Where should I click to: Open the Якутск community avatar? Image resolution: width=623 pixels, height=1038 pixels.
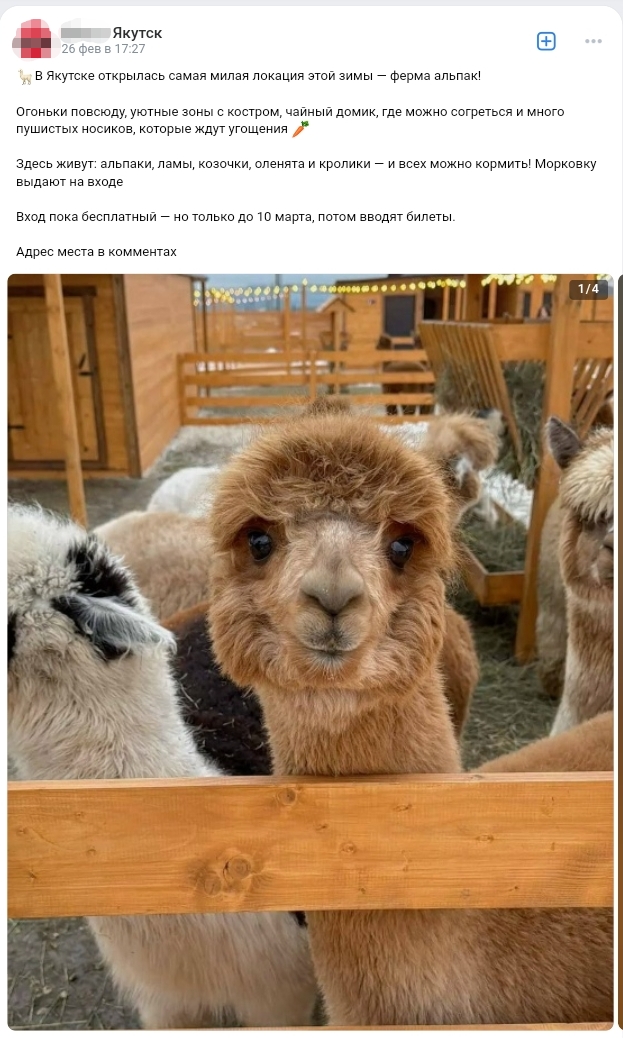pos(32,40)
